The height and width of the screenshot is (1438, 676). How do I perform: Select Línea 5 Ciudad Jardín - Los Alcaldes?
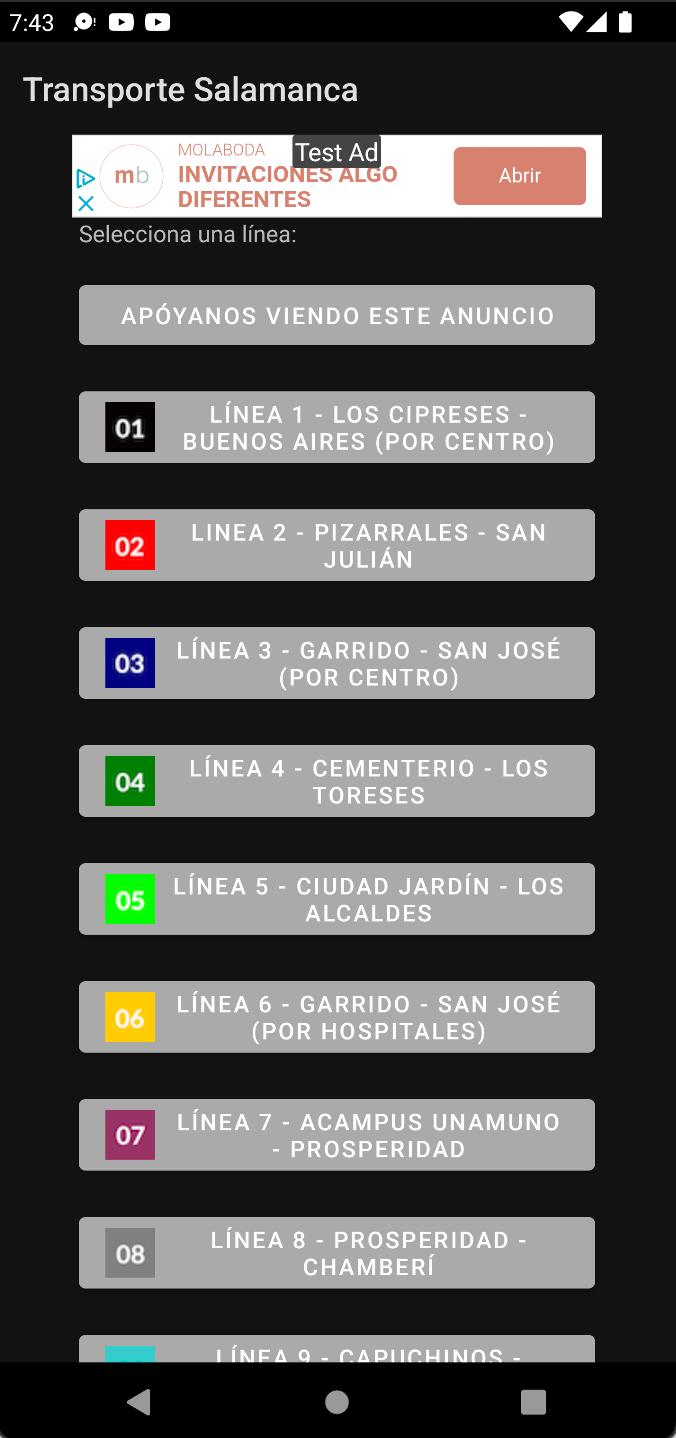[337, 899]
